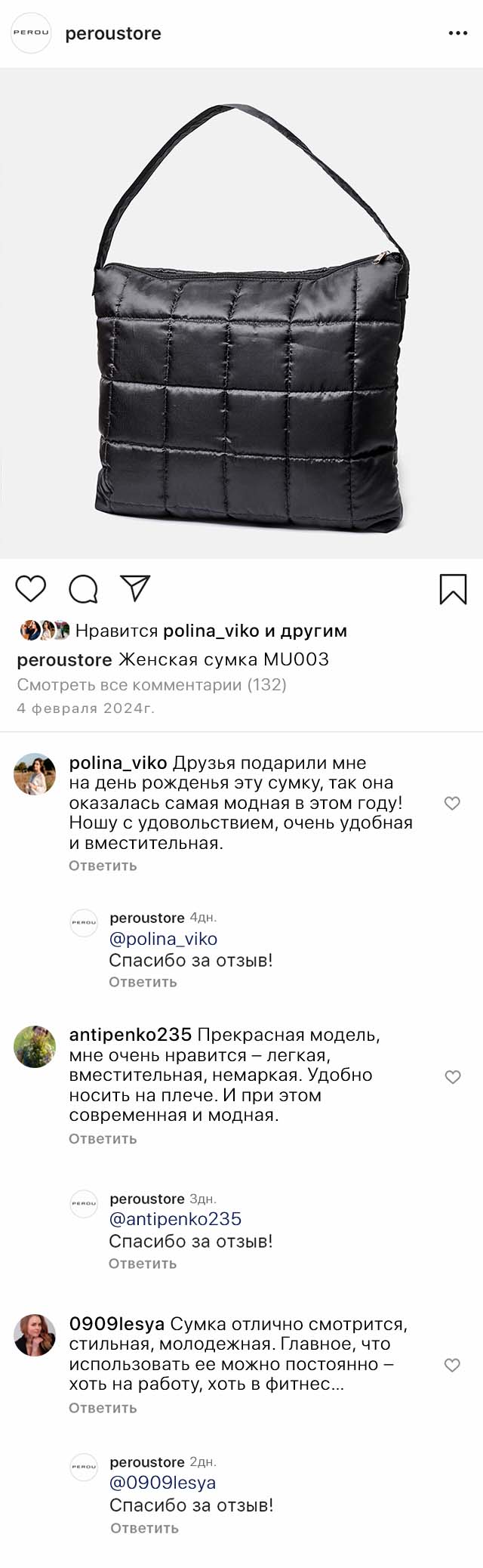This screenshot has height=1568, width=483.
Task: Bookmark the MU003 bag post
Action: pyautogui.click(x=453, y=589)
